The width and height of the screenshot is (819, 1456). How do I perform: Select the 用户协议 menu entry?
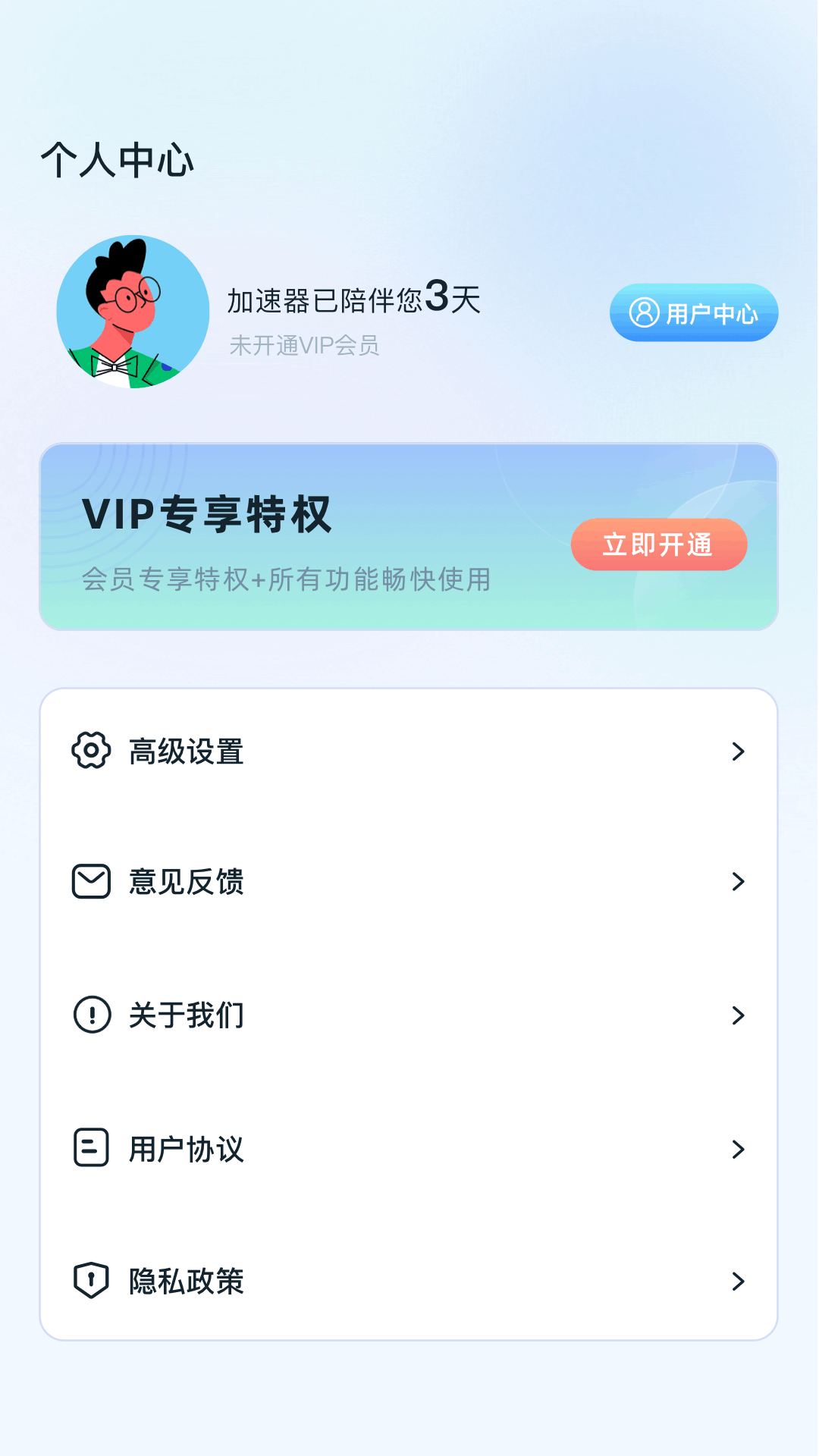[186, 1150]
